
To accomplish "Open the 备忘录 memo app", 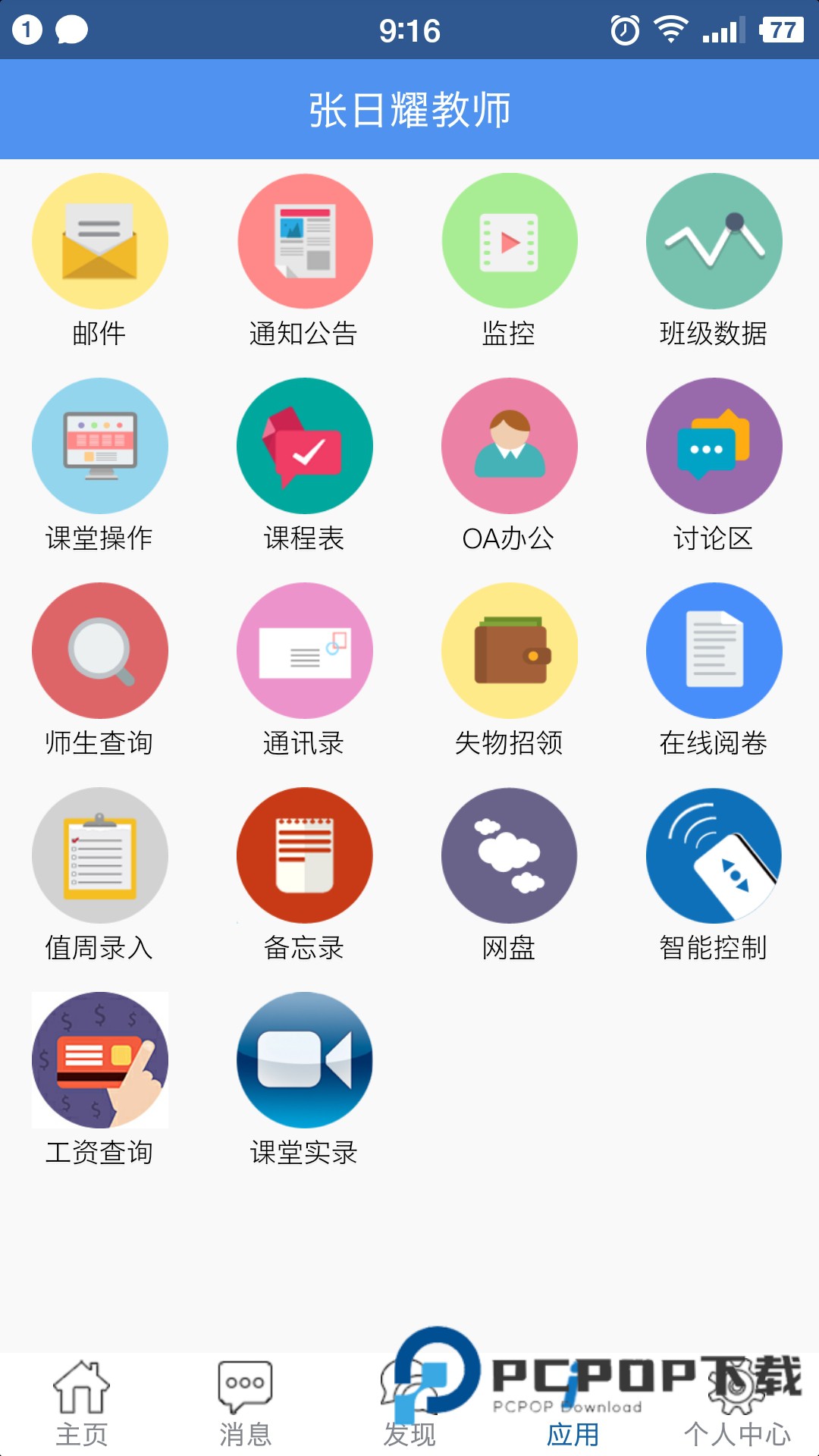I will pyautogui.click(x=304, y=855).
